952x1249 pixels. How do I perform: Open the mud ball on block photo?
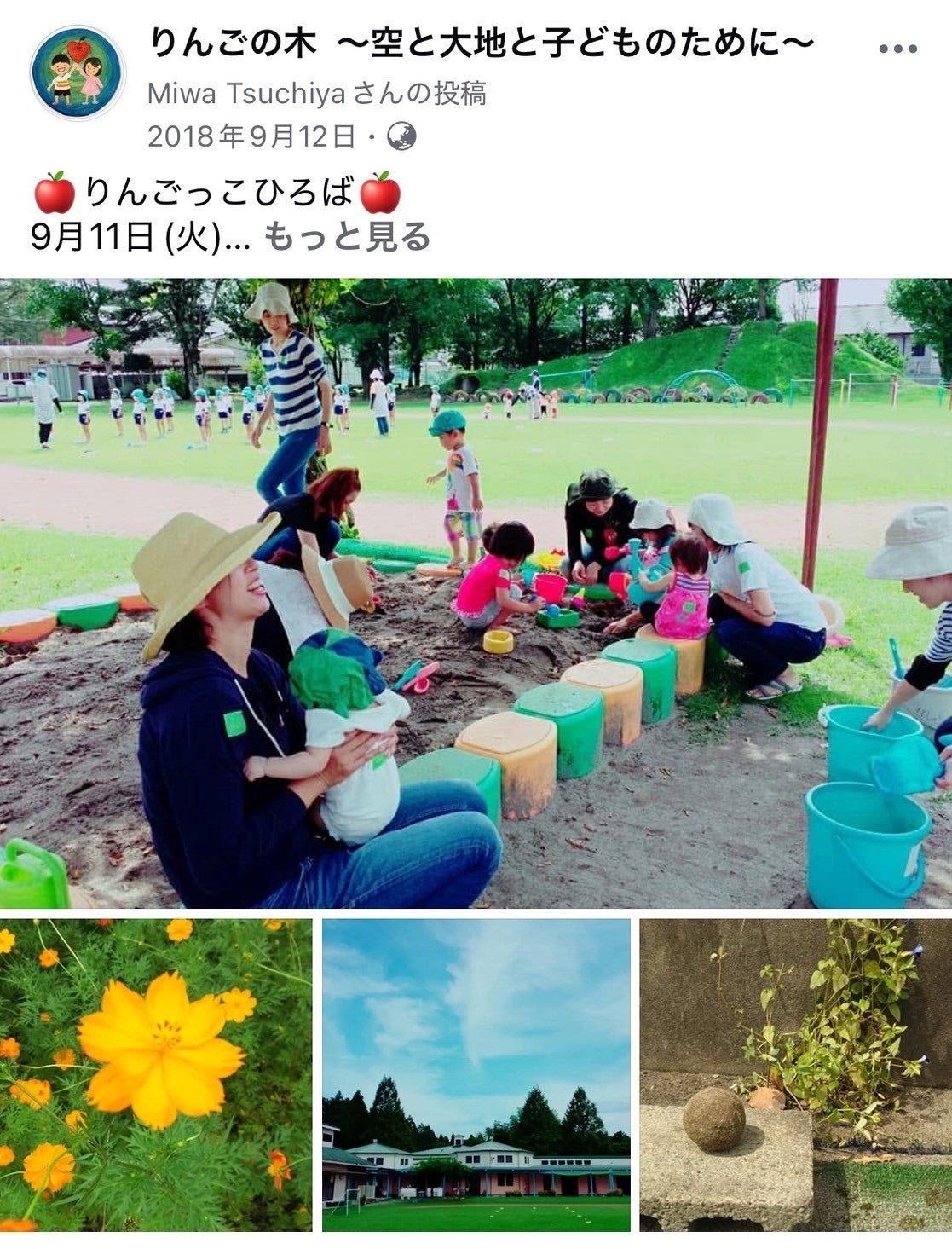tap(795, 1074)
